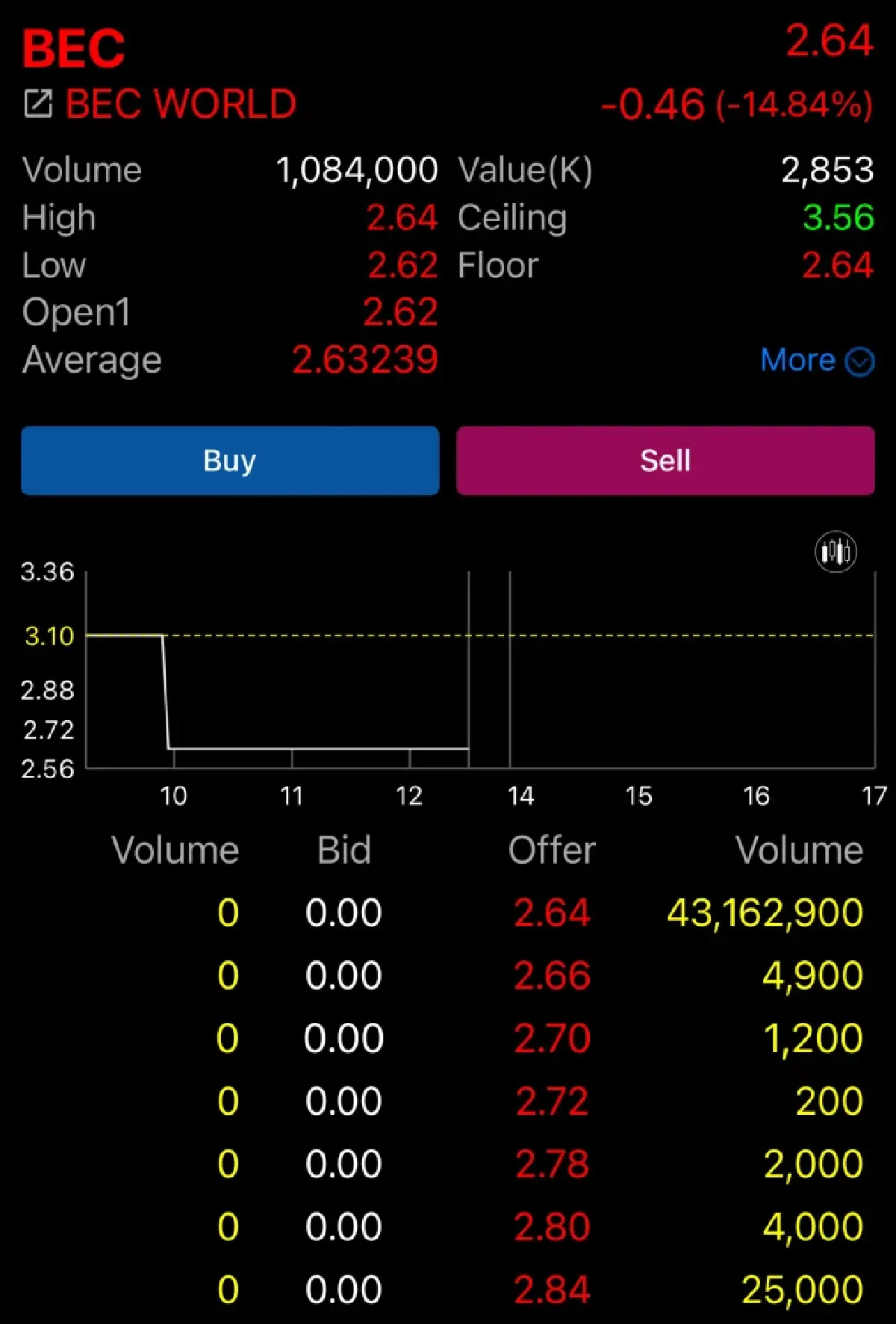Tap the 2.70 offer level
The height and width of the screenshot is (1324, 896).
(550, 1039)
